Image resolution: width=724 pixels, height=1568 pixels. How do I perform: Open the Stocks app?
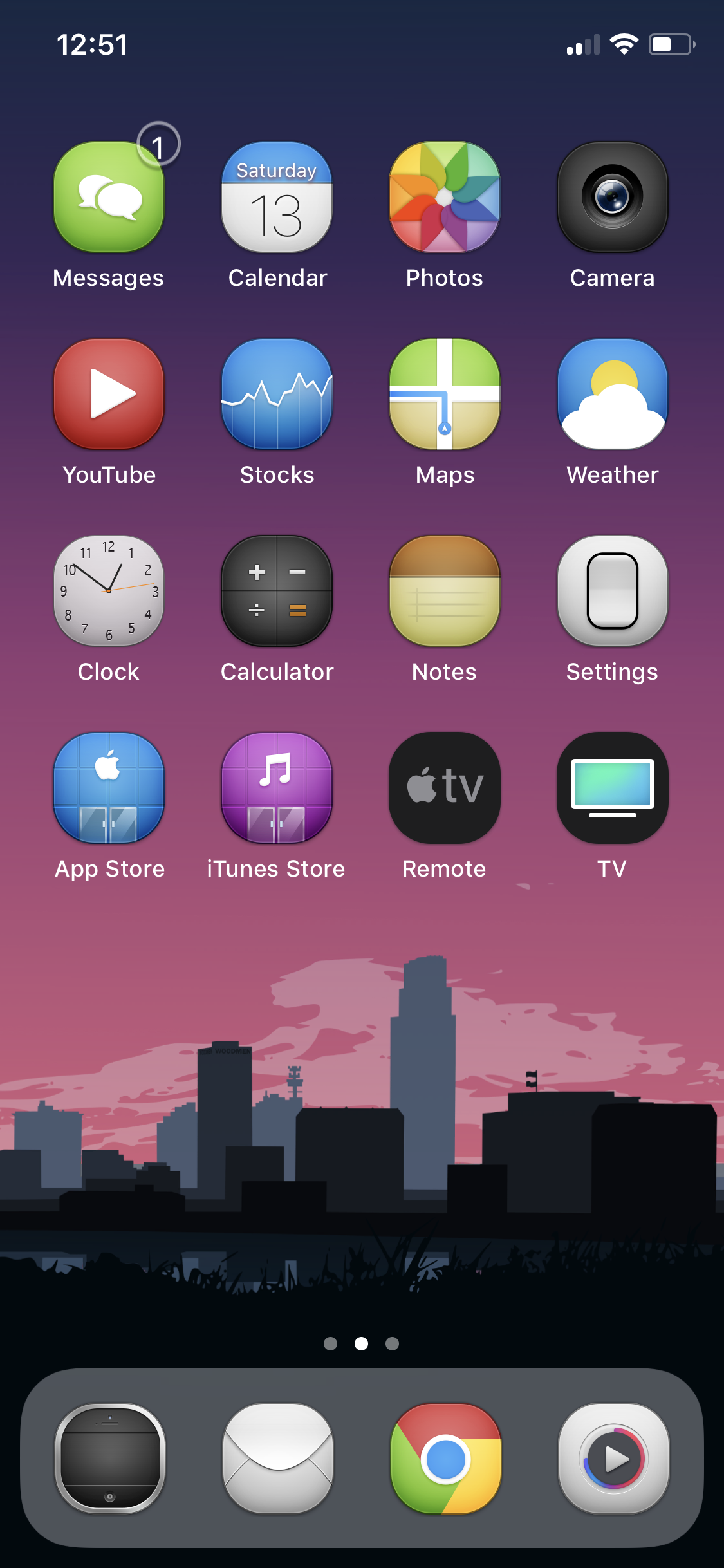(x=277, y=394)
